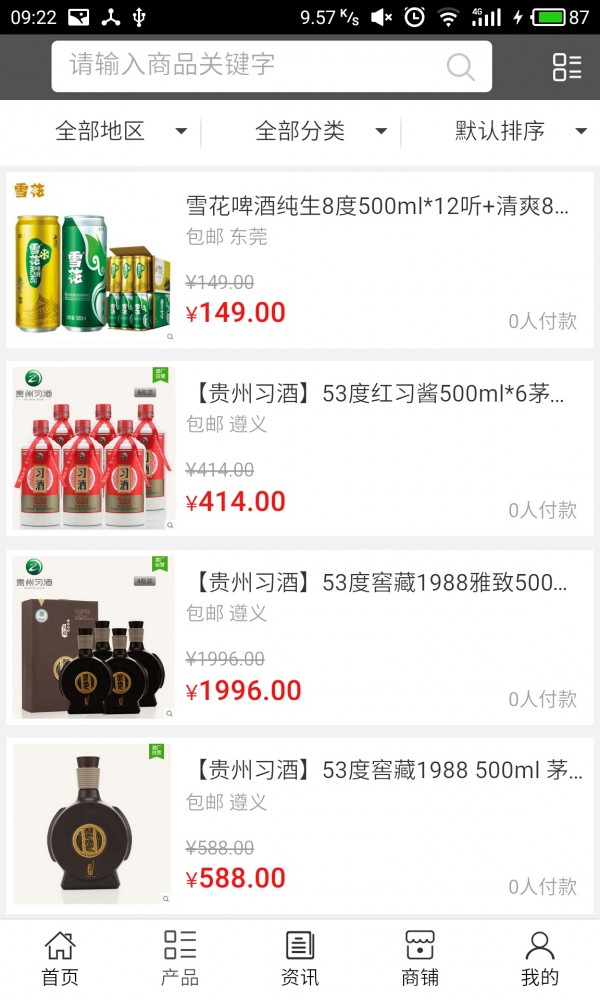Expand the 全部分类 category dropdown
Viewport: 600px width, 1000px height.
pyautogui.click(x=320, y=131)
